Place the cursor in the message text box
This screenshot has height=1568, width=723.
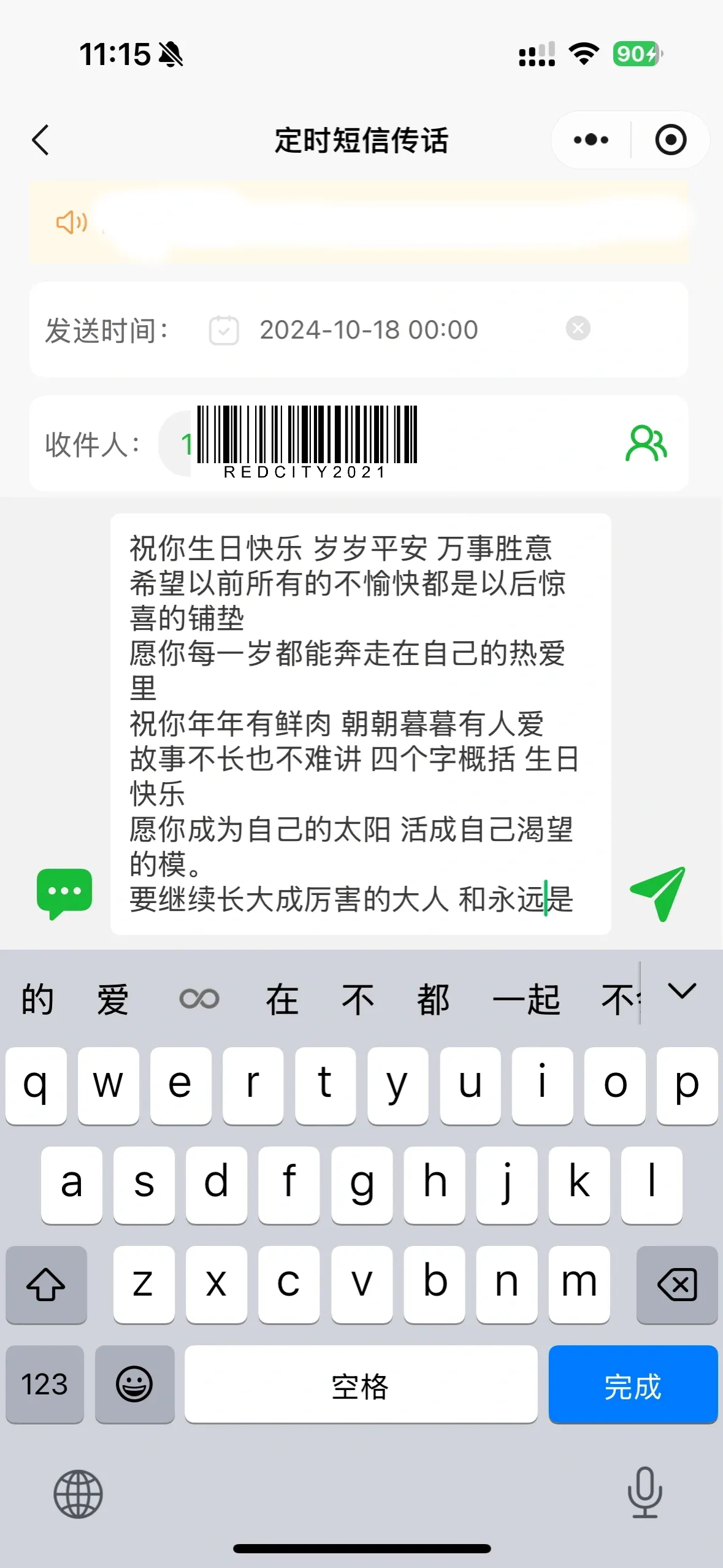(x=360, y=724)
